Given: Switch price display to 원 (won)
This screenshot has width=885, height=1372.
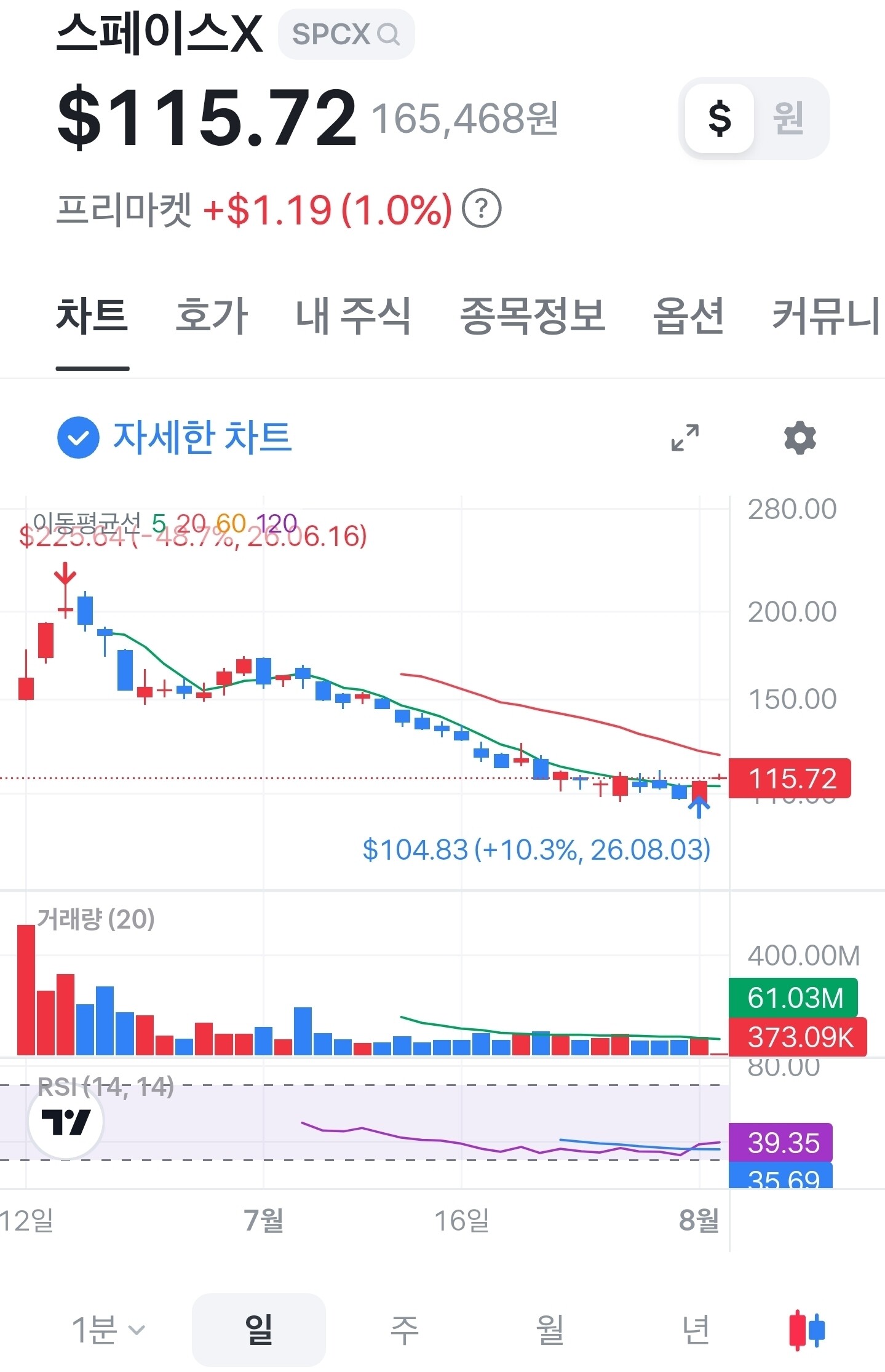Looking at the screenshot, I should (788, 118).
